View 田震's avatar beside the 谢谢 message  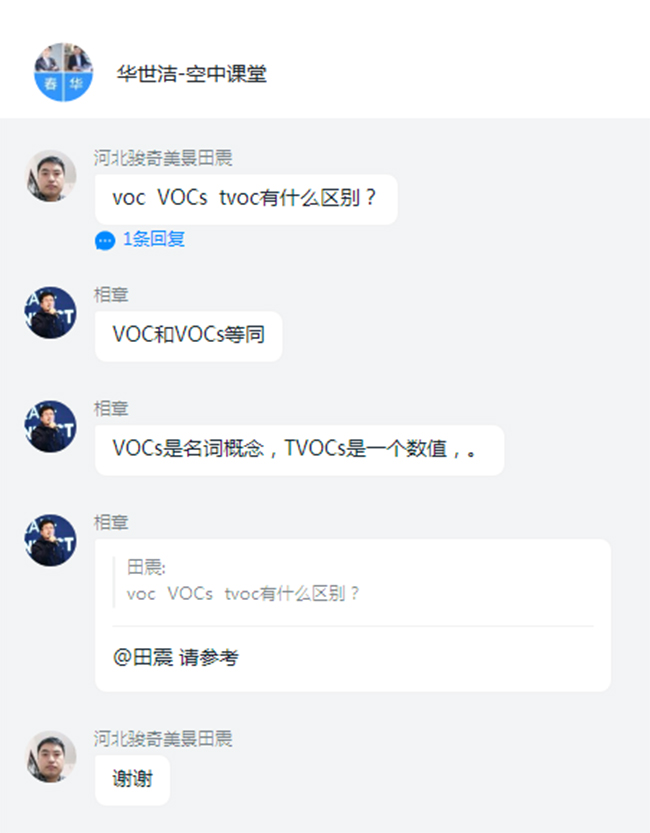[x=51, y=757]
